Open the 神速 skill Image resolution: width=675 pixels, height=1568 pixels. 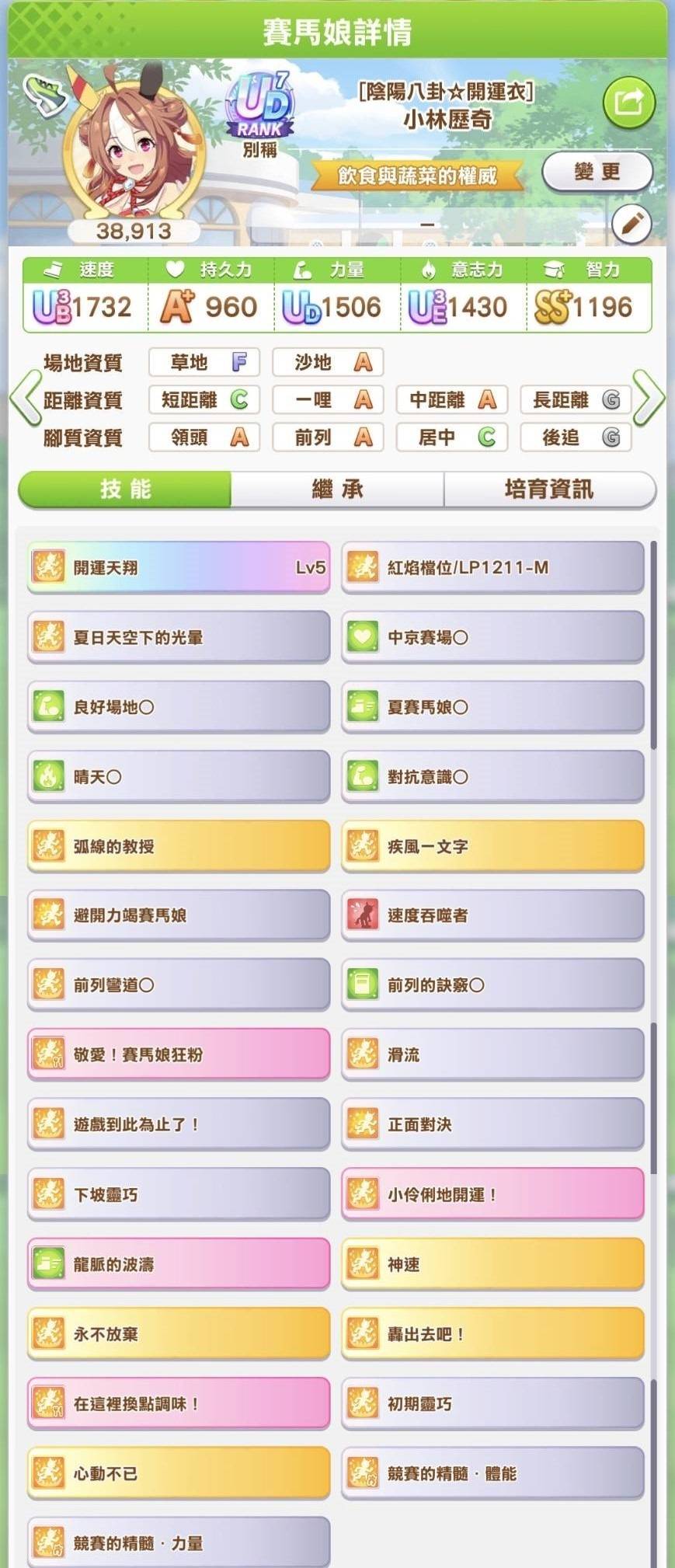tap(492, 1264)
